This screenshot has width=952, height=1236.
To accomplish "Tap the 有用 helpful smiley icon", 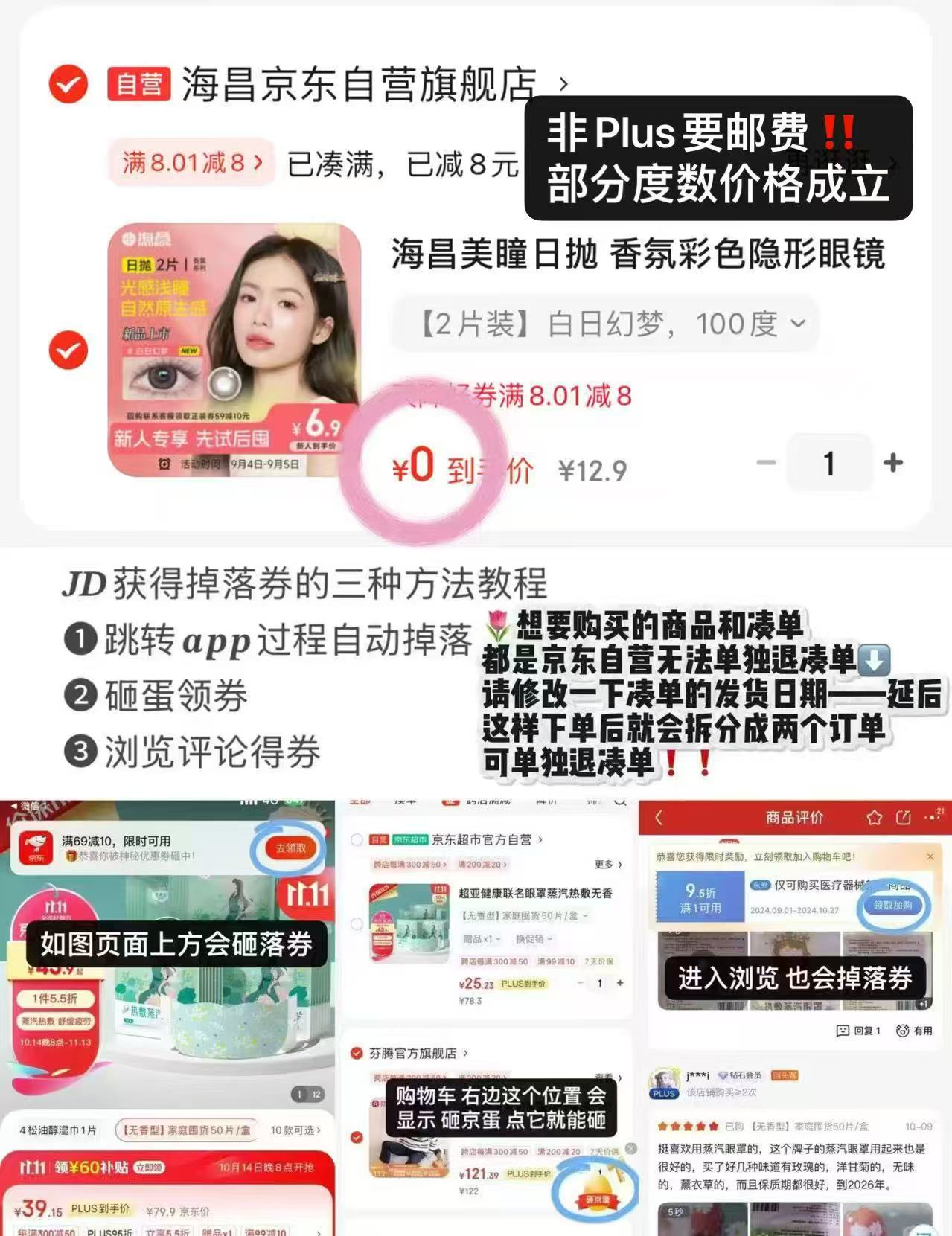I will point(902,1031).
